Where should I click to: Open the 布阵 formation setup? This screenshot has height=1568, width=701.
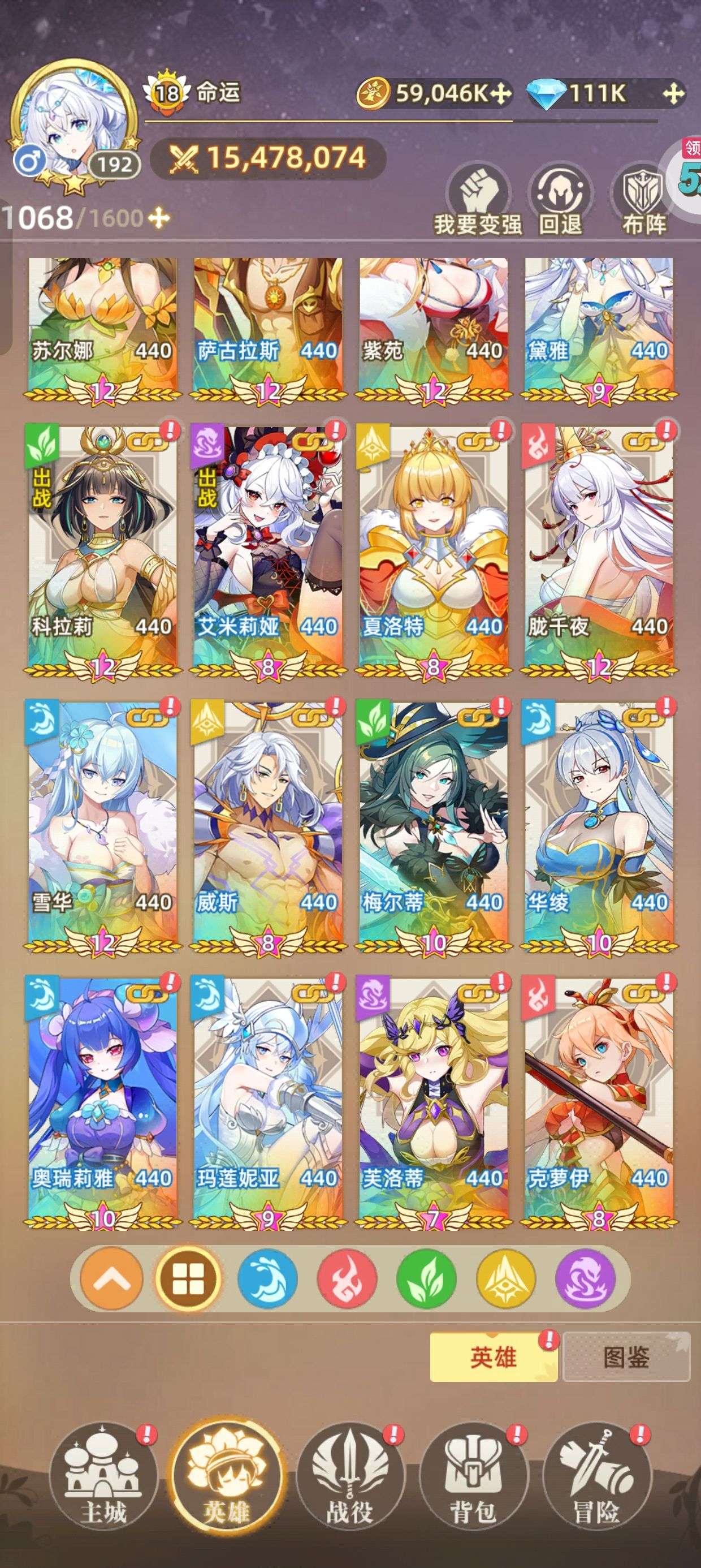[644, 200]
